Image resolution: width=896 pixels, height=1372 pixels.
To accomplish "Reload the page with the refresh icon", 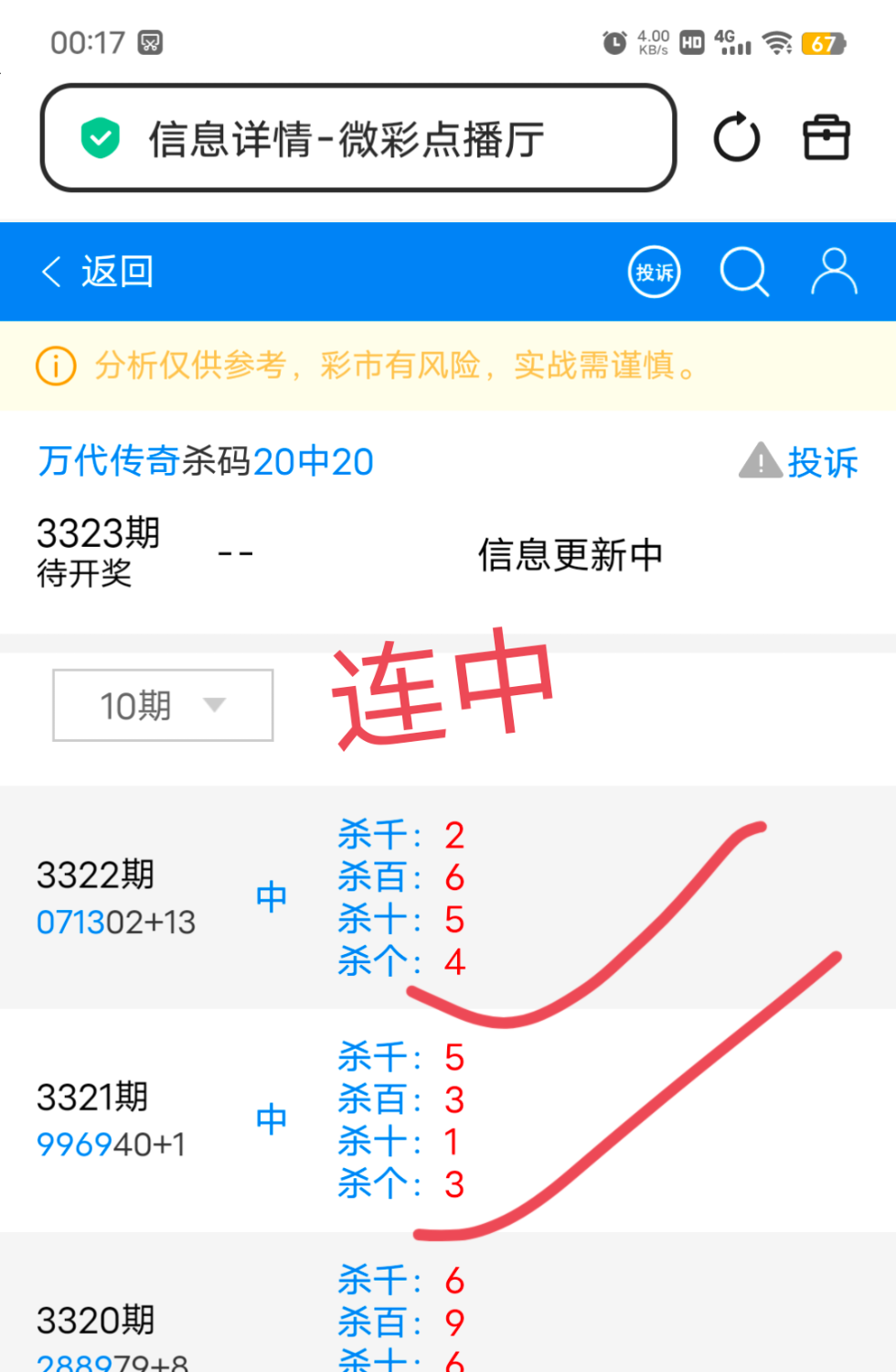I will [x=736, y=138].
